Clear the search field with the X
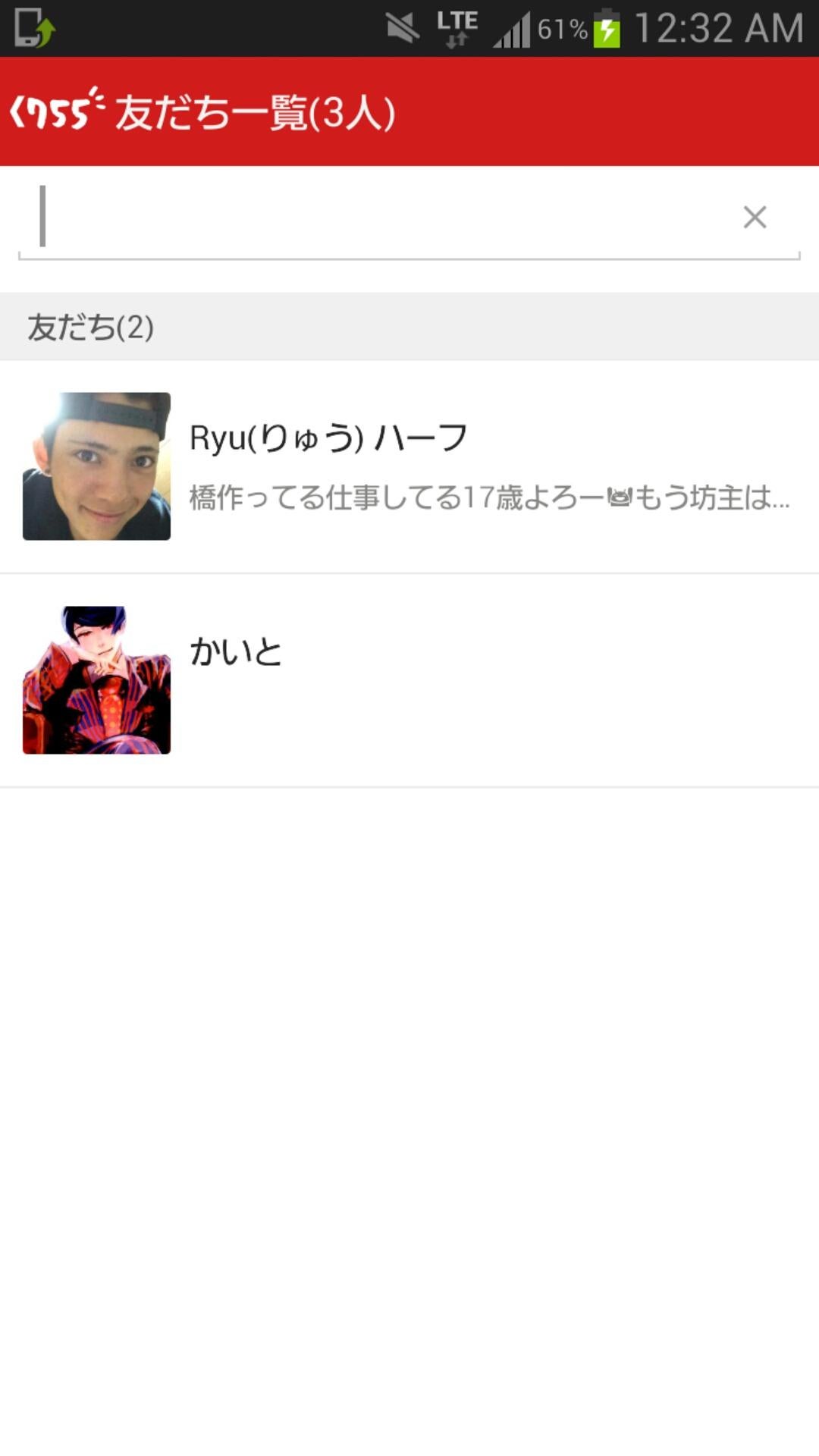The image size is (819, 1456). [755, 218]
